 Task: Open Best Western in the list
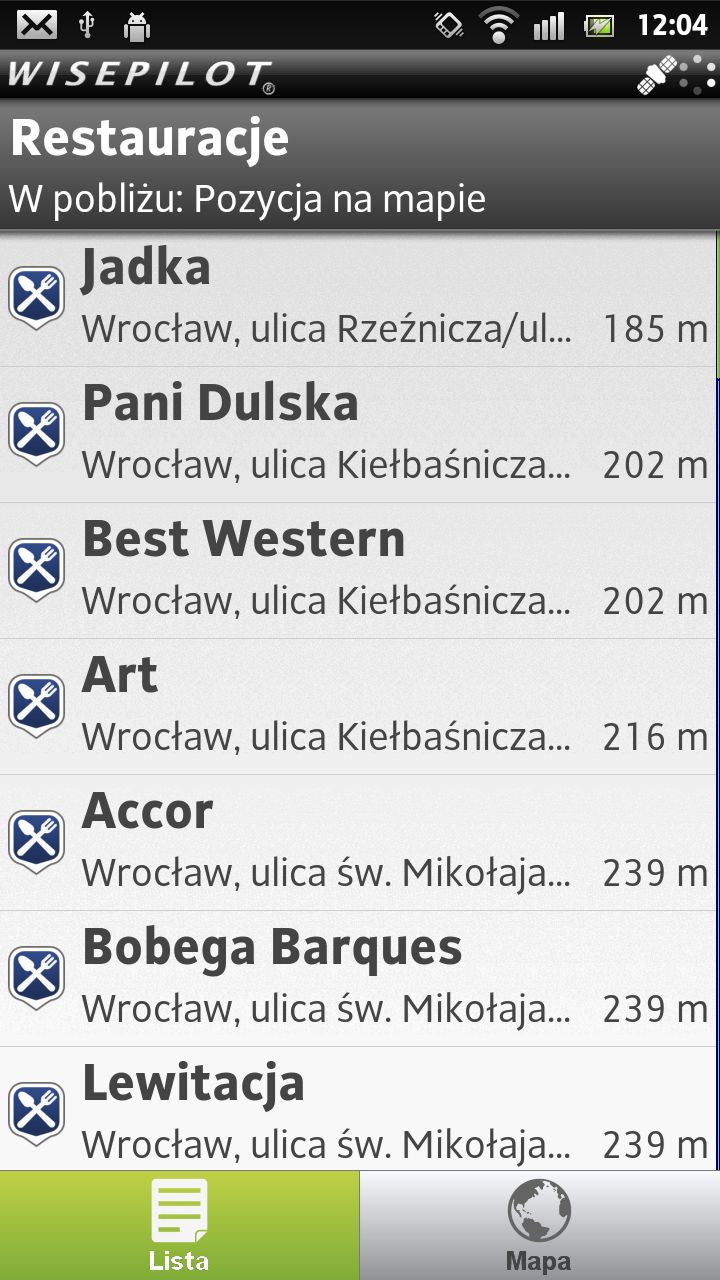click(x=358, y=571)
